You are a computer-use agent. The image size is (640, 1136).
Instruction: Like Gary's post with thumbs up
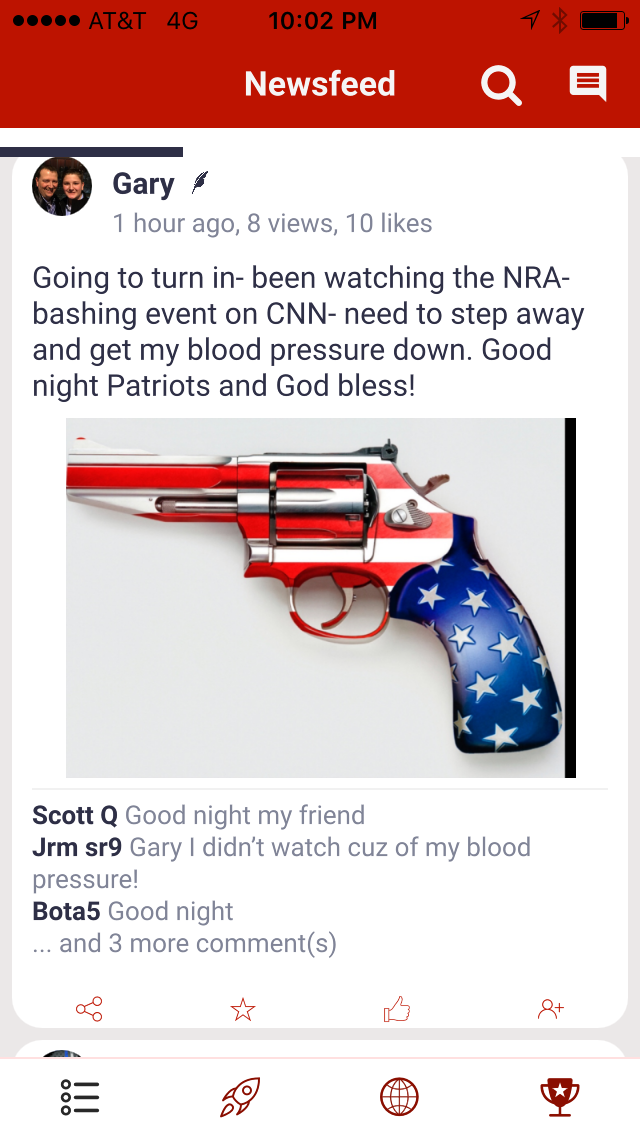pos(397,1008)
